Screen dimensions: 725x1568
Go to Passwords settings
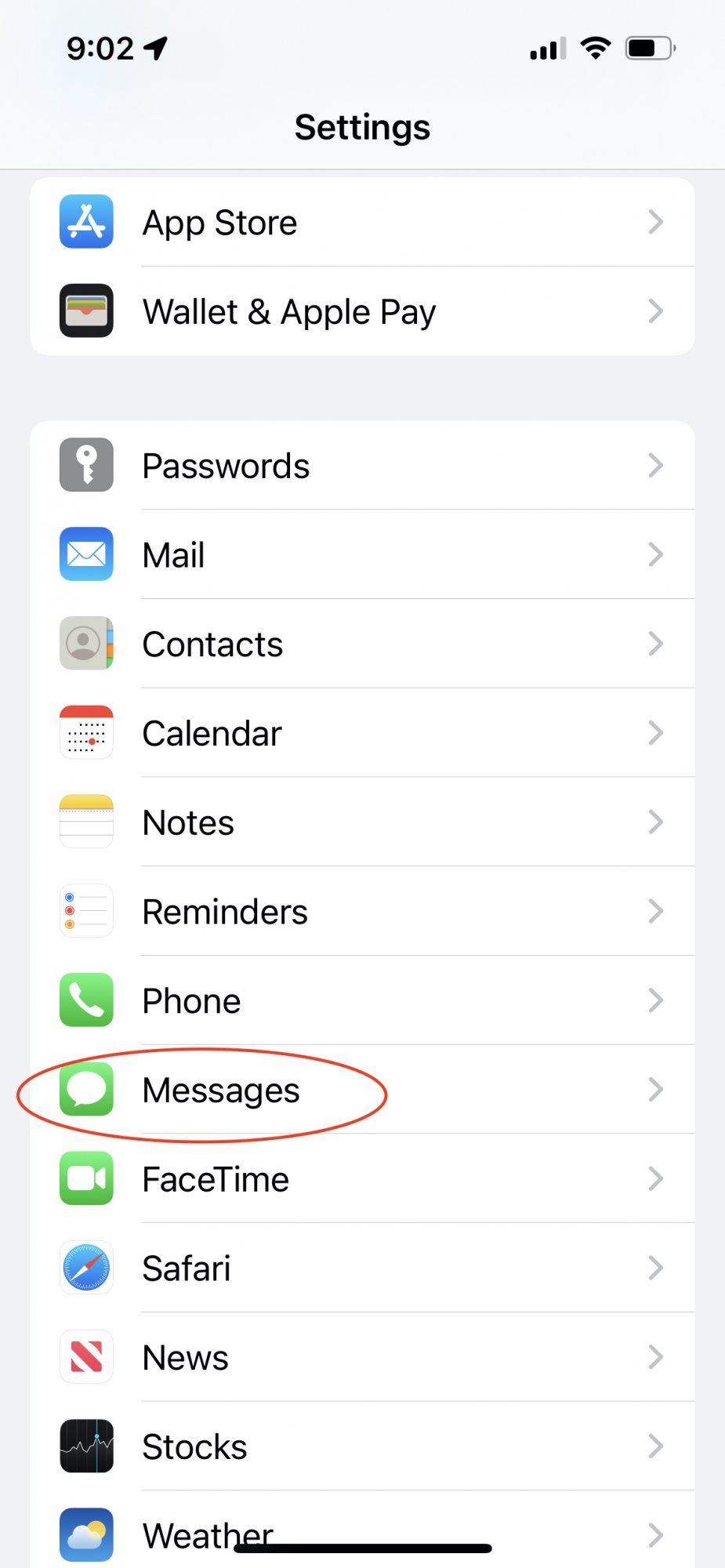tap(361, 466)
